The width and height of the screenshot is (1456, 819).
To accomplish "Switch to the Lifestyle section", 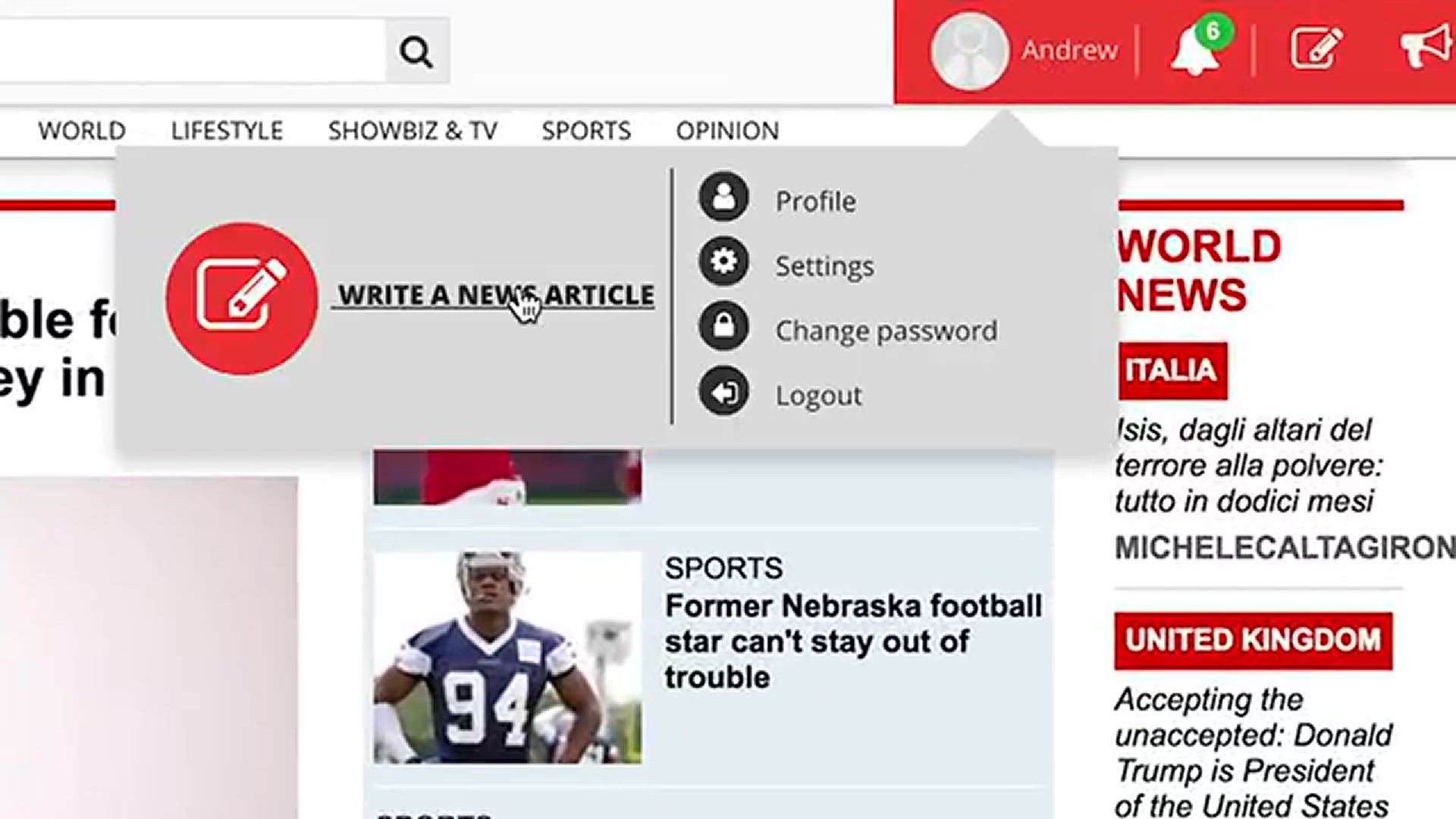I will tap(227, 130).
